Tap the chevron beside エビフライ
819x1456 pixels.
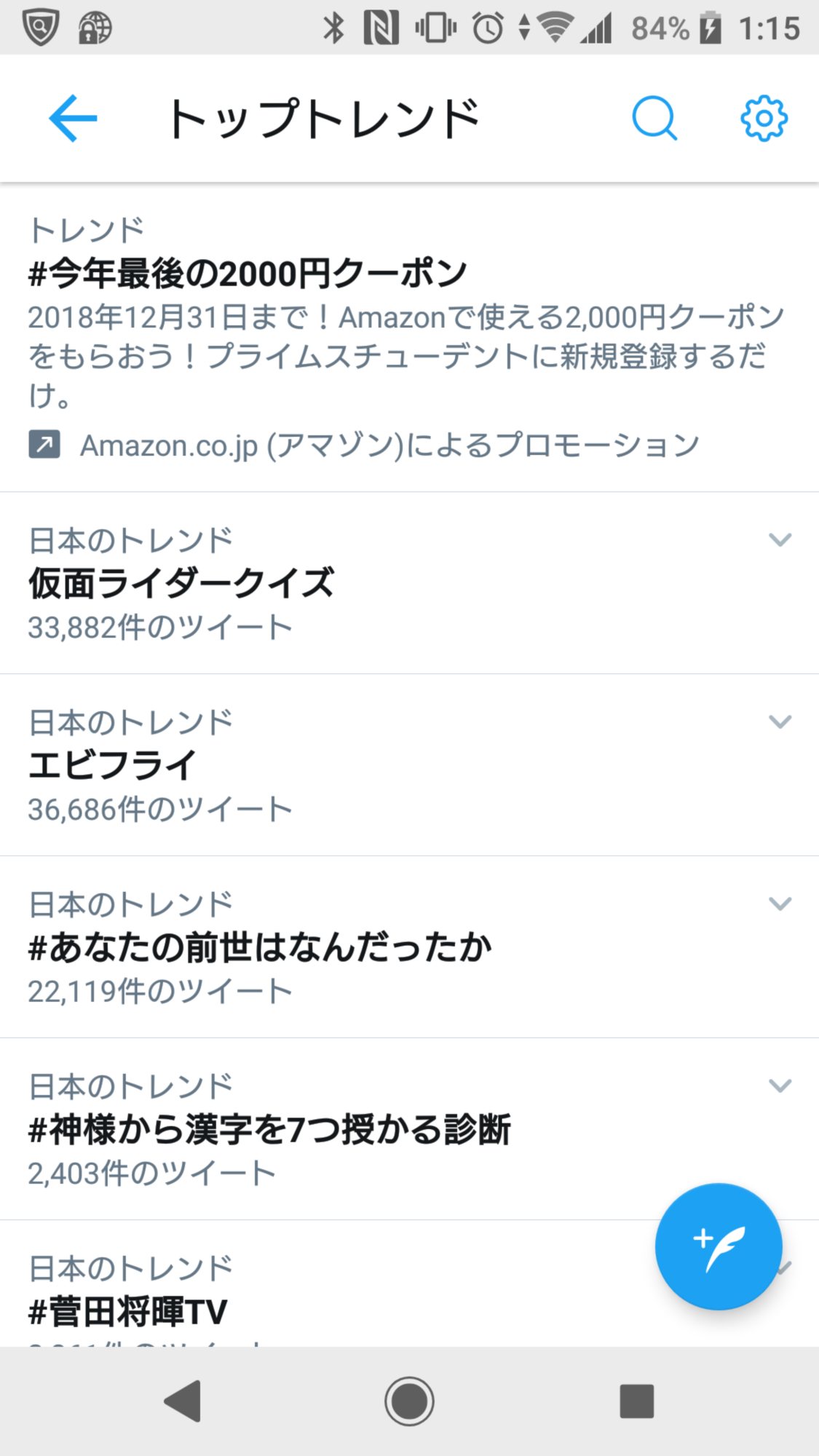pyautogui.click(x=780, y=722)
